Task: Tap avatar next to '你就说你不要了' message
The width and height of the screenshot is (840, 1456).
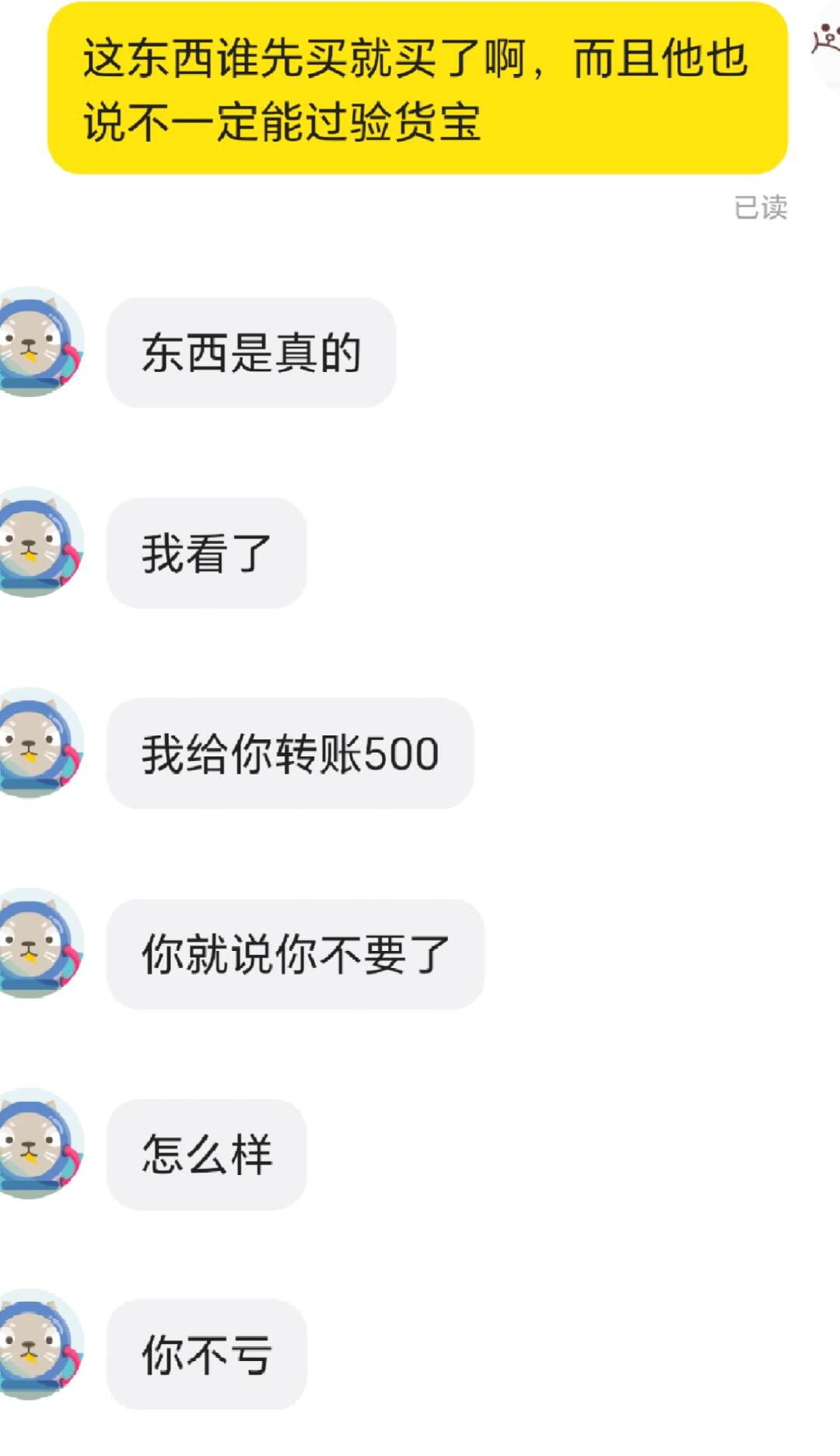Action: (35, 943)
